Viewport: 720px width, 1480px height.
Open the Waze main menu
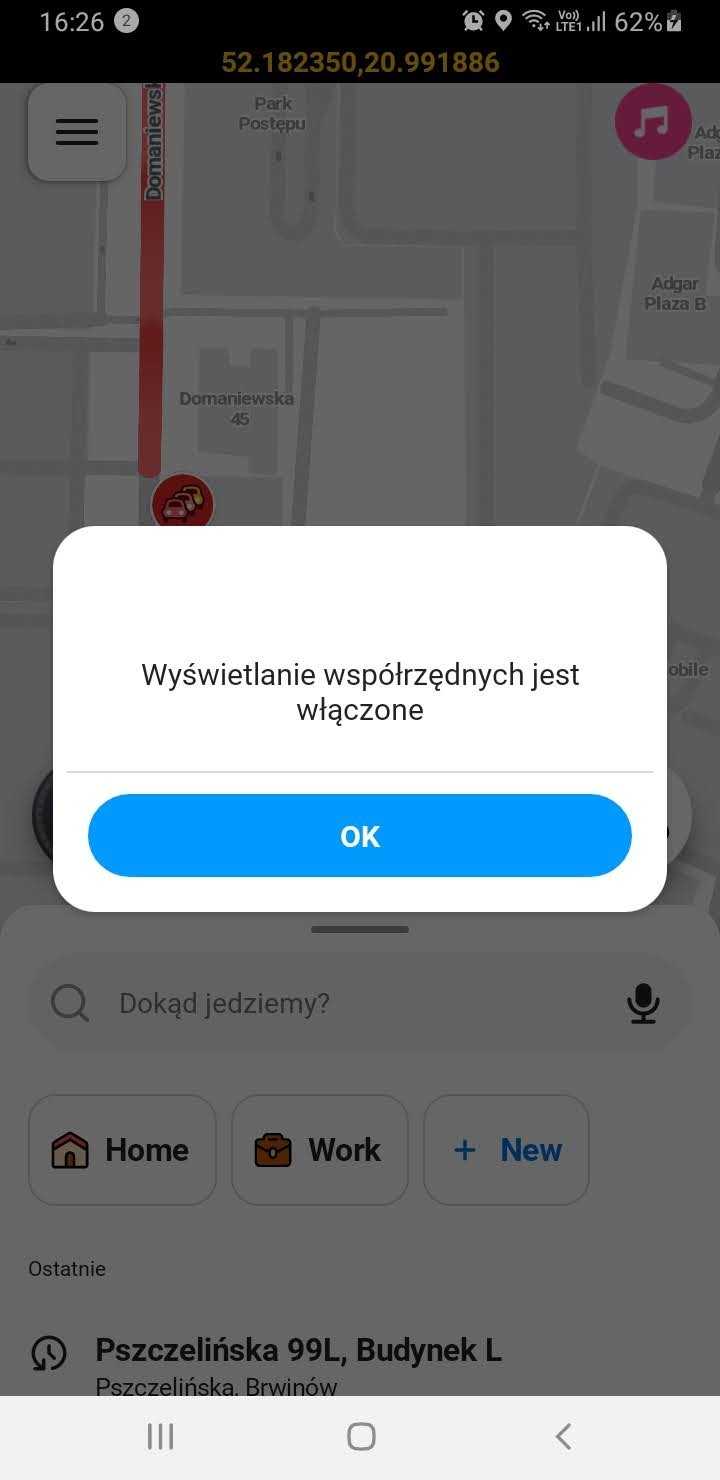pyautogui.click(x=77, y=131)
